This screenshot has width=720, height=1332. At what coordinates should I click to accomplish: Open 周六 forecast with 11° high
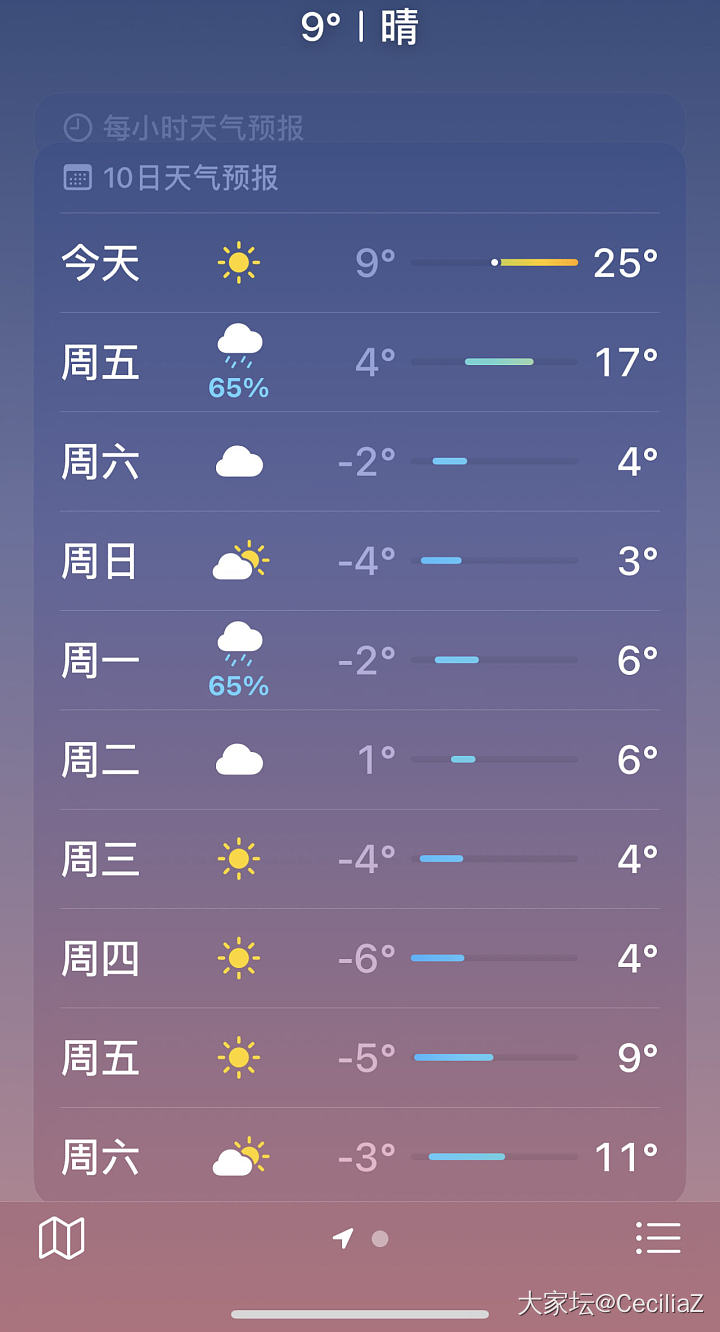(360, 1157)
